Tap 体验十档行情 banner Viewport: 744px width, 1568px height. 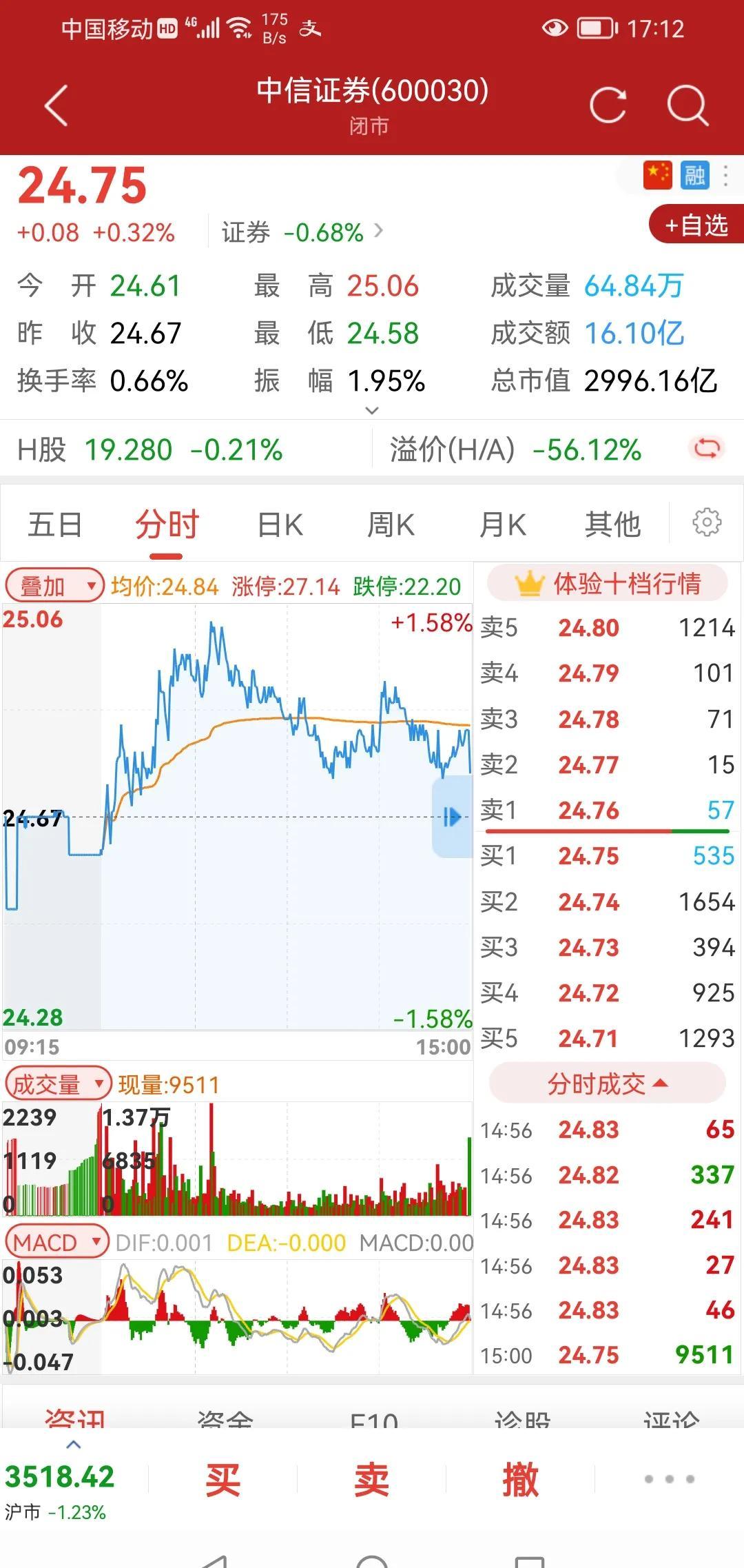[x=607, y=583]
